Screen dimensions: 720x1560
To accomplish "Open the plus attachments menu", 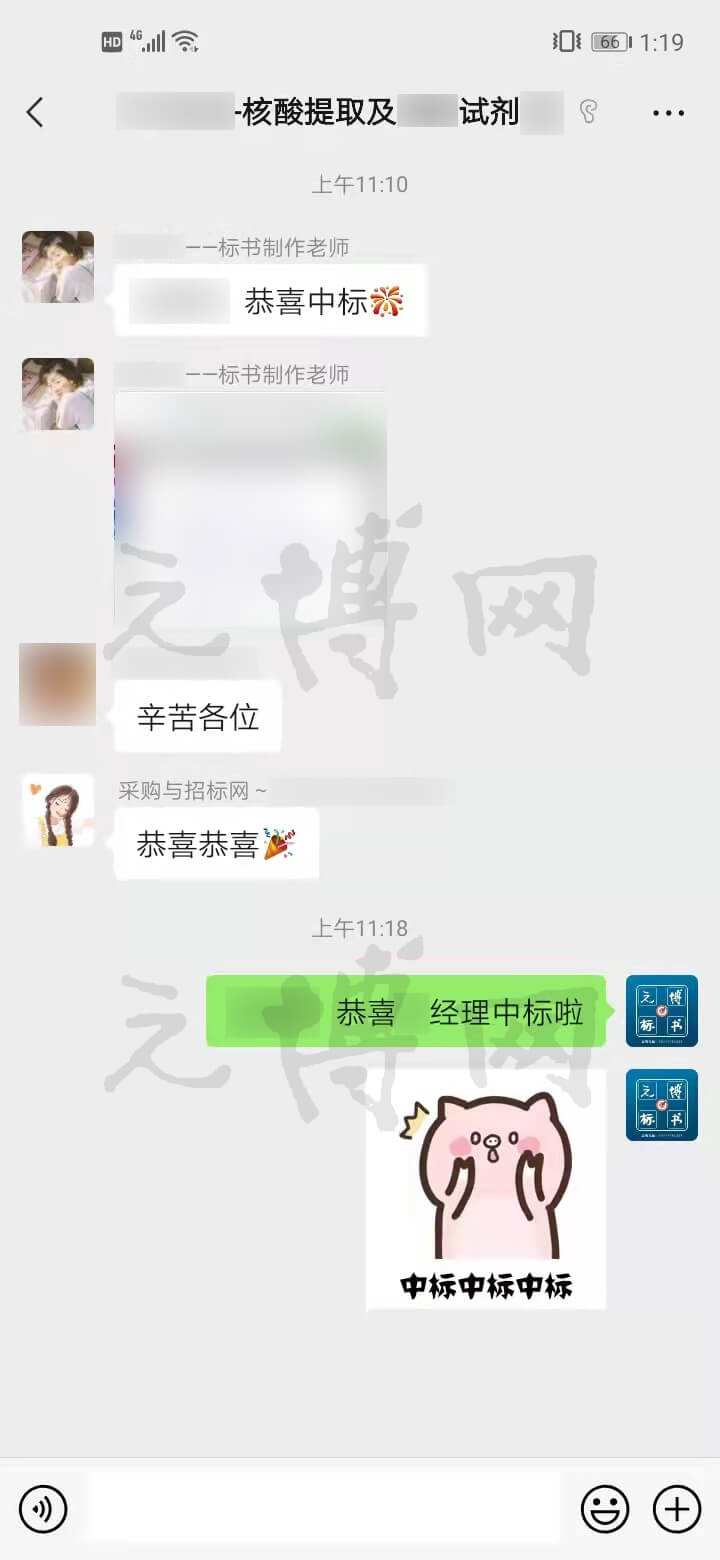I will (x=677, y=1509).
